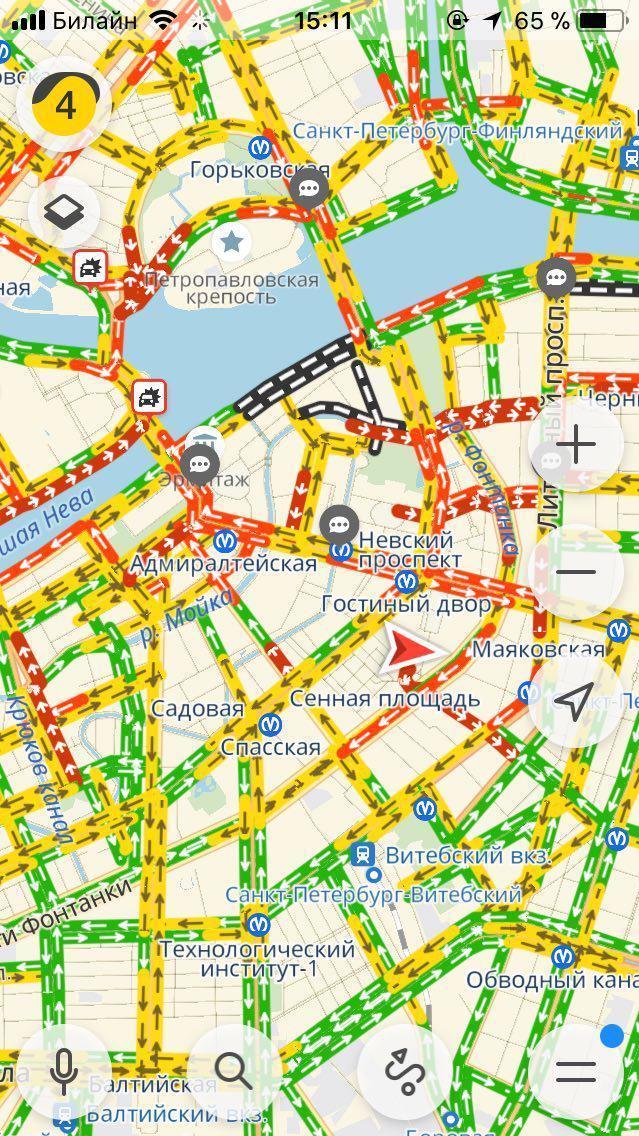Select the Витебский вокзал train station

pos(363,856)
